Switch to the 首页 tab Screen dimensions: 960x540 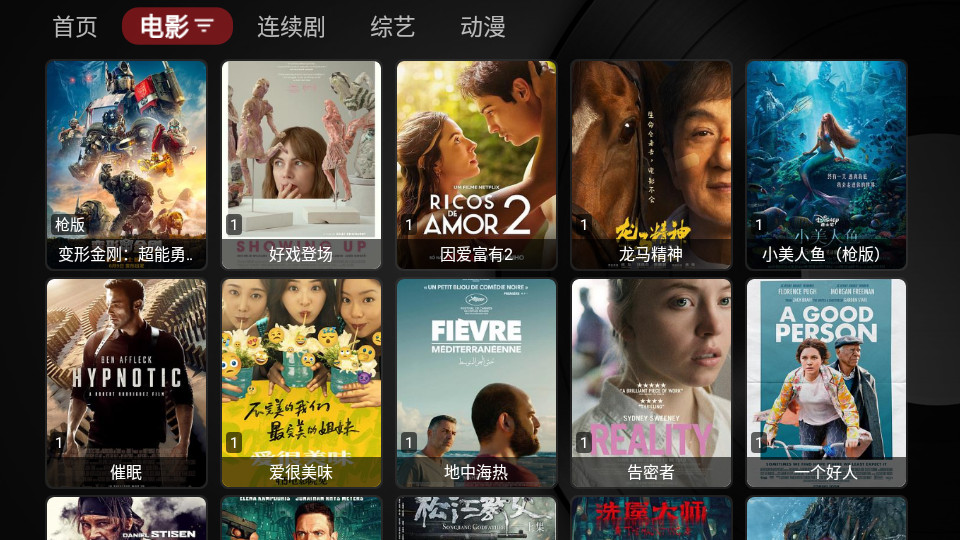tap(75, 27)
